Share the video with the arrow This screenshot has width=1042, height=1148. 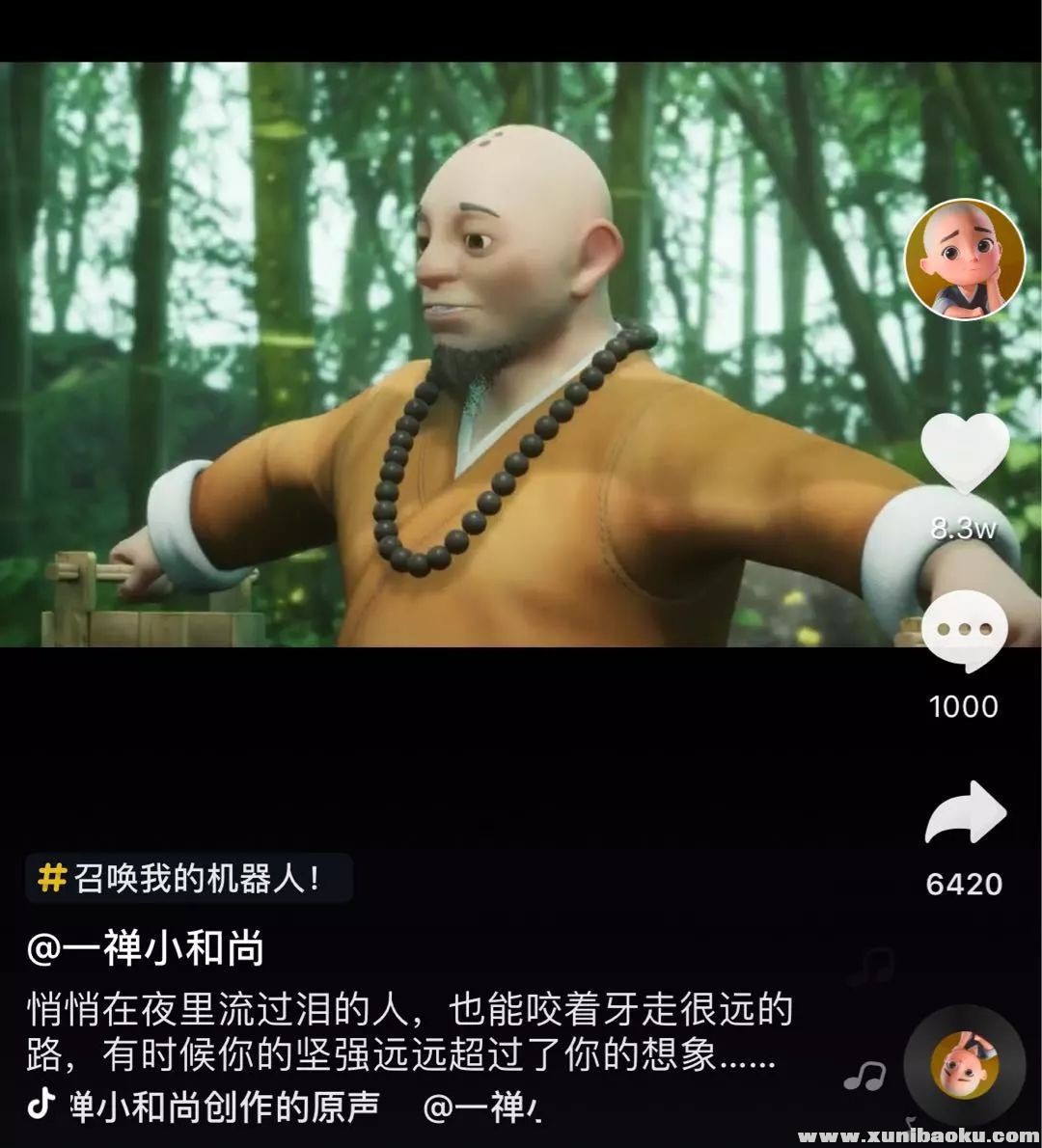[965, 813]
